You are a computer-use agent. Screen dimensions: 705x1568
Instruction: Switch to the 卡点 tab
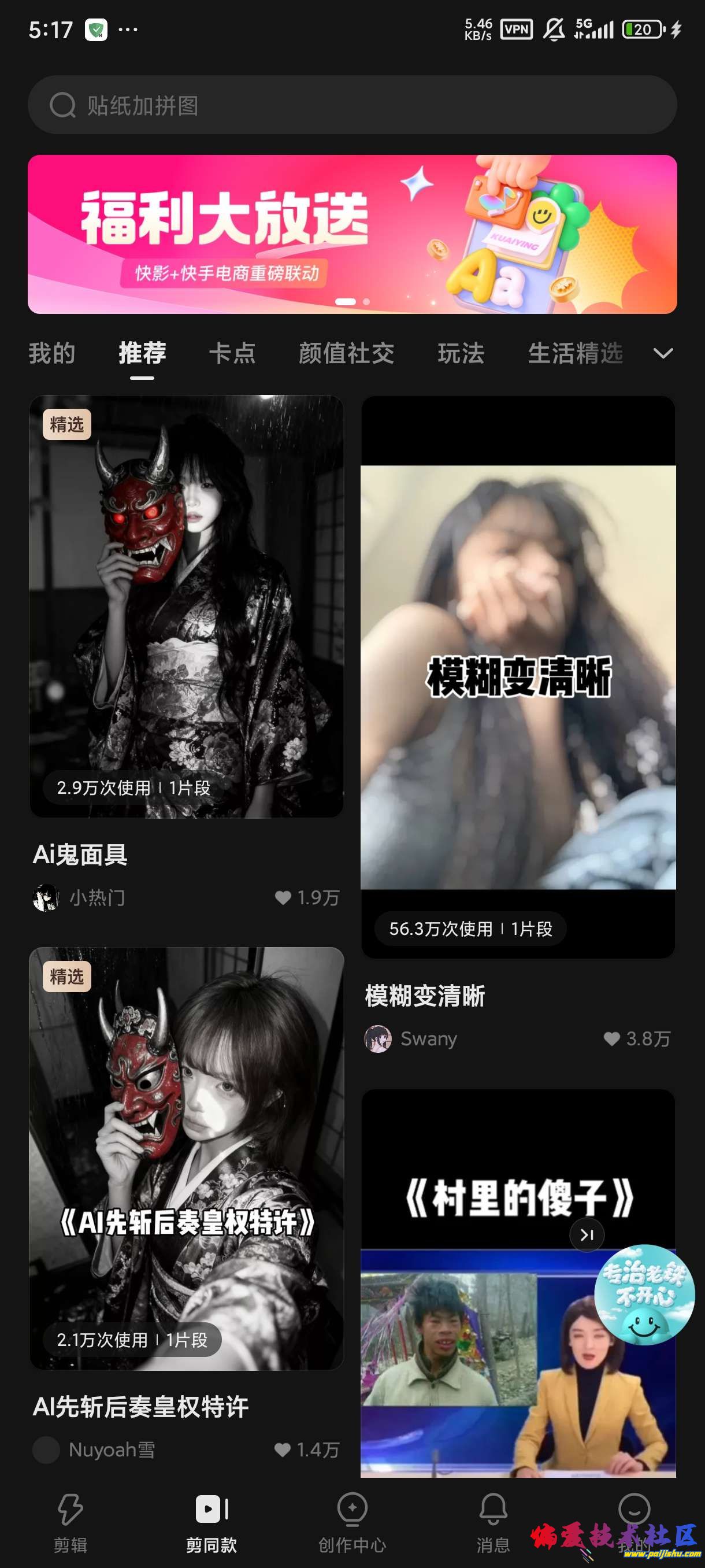[232, 354]
